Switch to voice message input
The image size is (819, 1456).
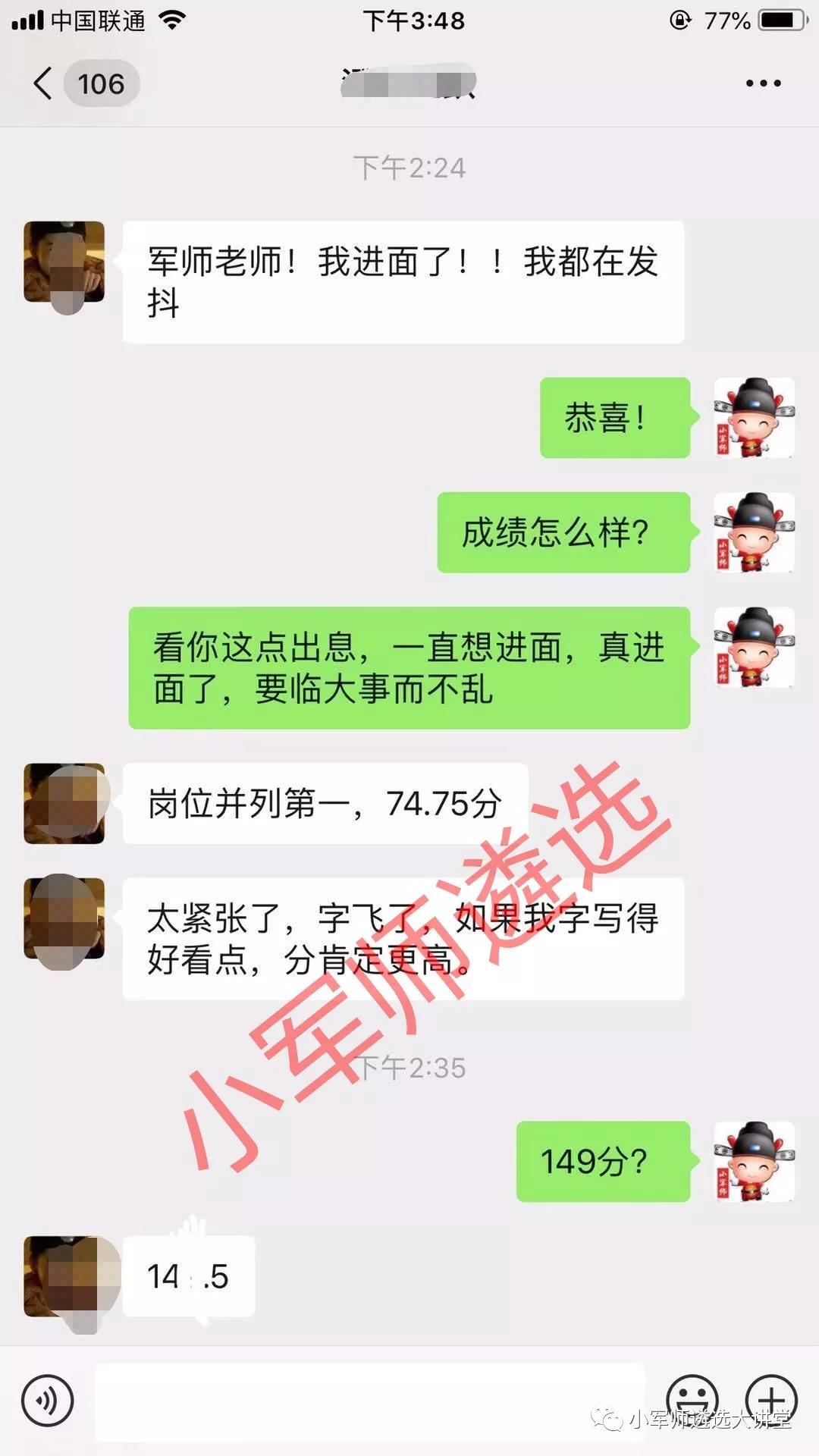coord(47,1401)
